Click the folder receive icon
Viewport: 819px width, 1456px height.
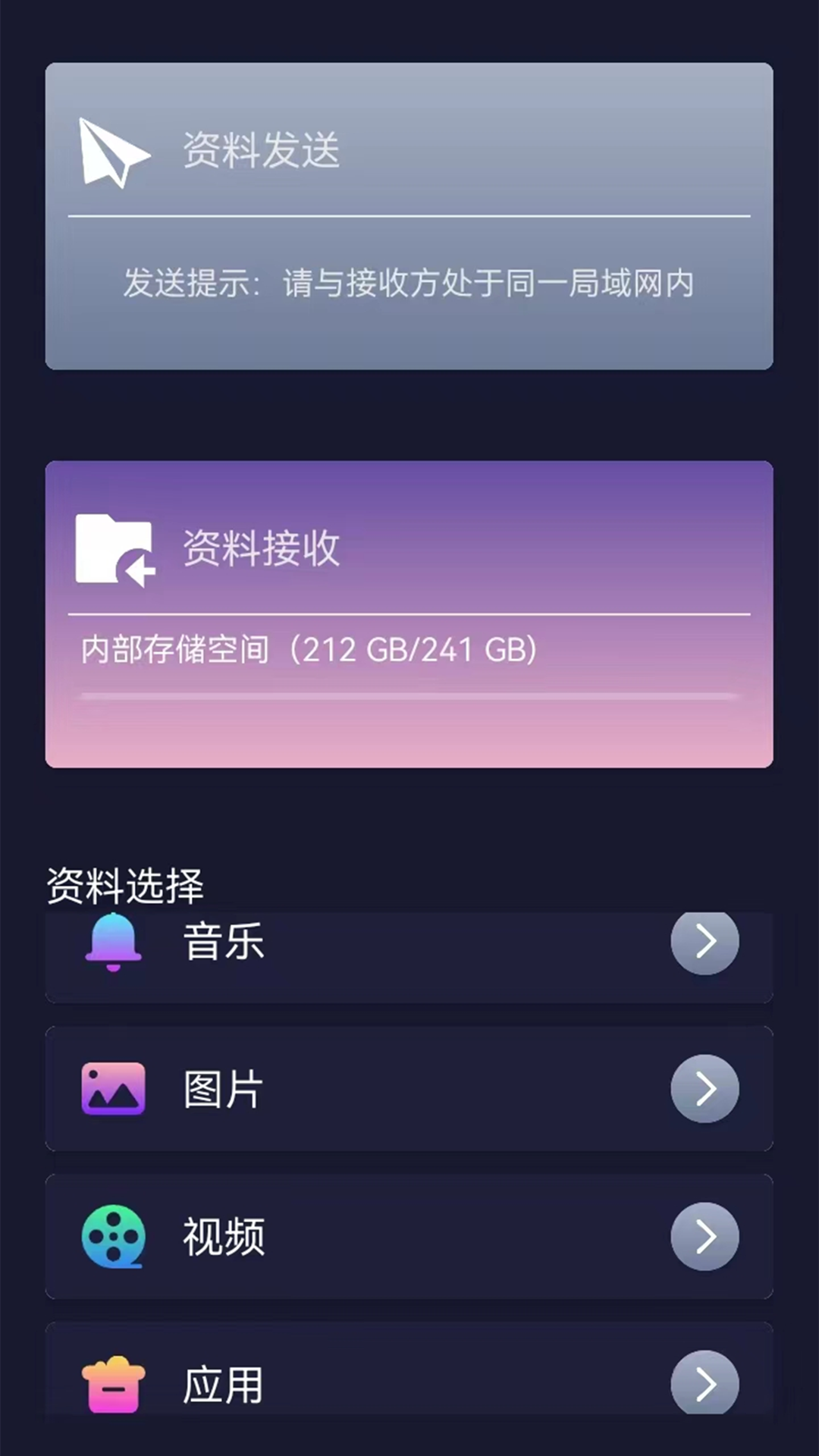click(115, 548)
